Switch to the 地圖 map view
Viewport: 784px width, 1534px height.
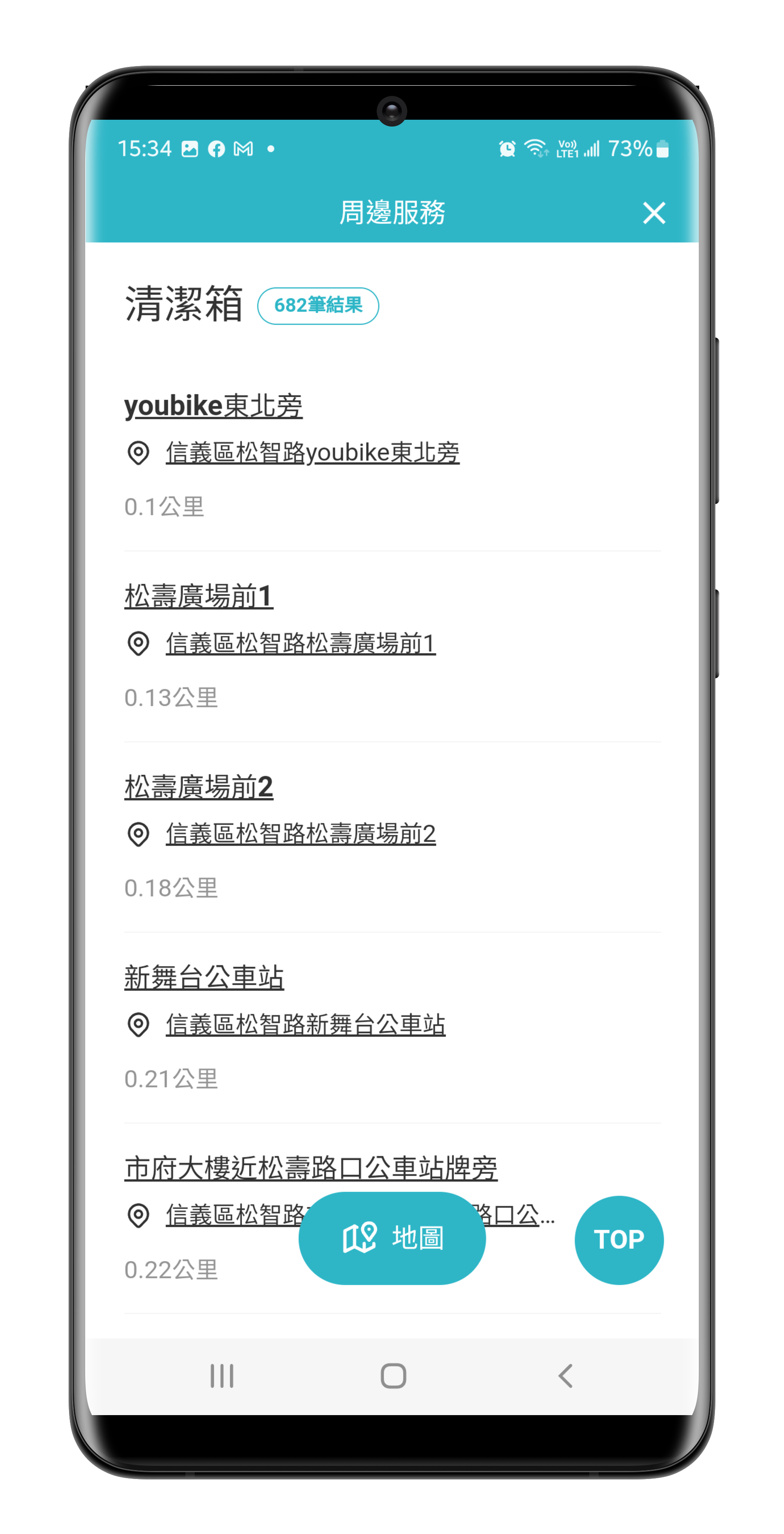coord(392,1238)
